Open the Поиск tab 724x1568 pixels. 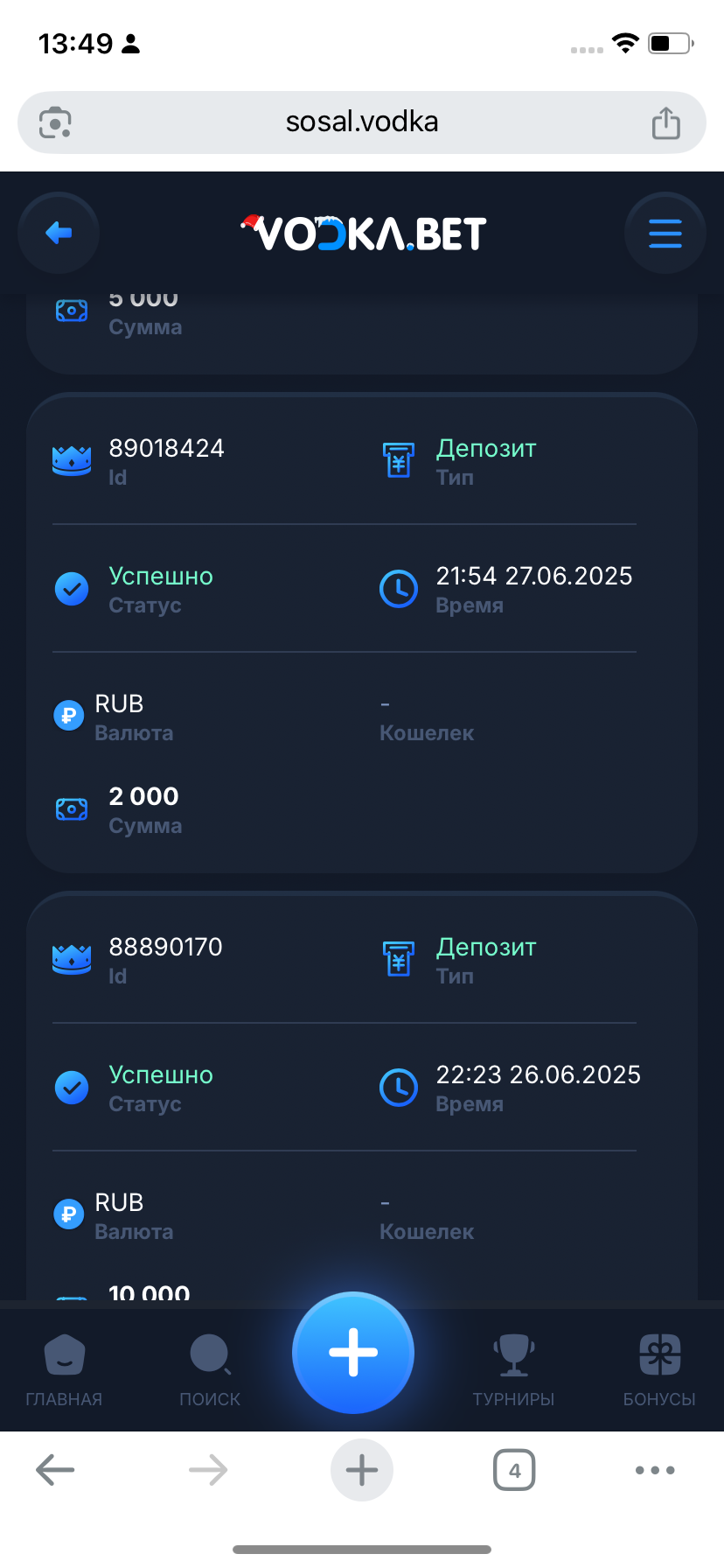210,1368
